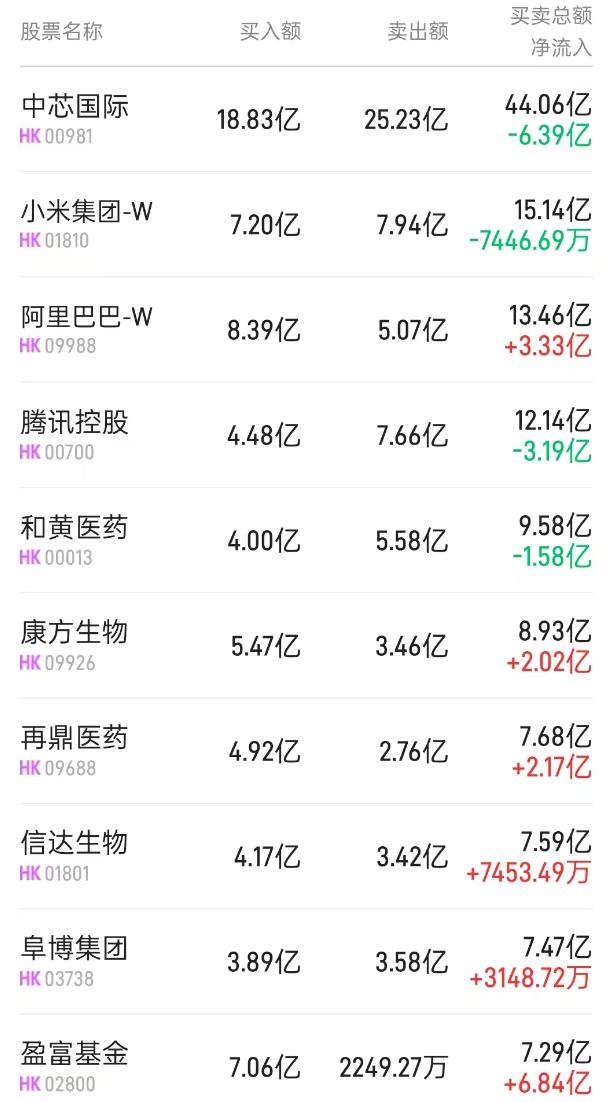Screen dimensions: 609x1102
Task: View 腾讯控股 stock details
Action: coord(306,436)
